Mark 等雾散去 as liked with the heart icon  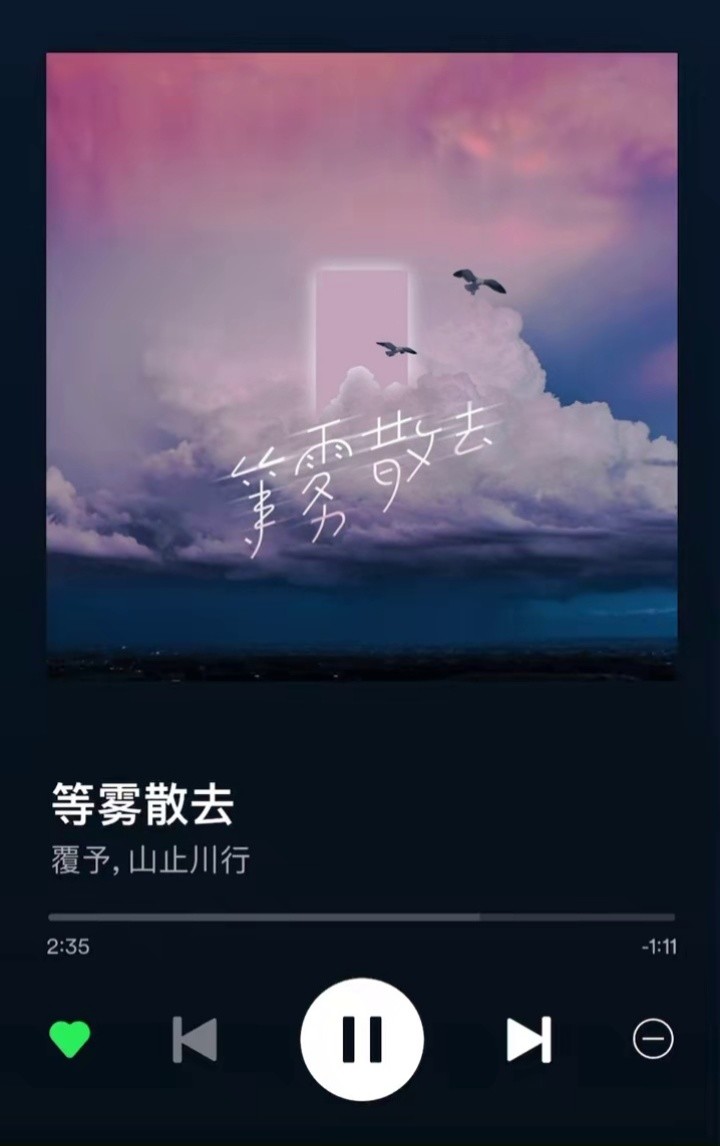tap(70, 1040)
